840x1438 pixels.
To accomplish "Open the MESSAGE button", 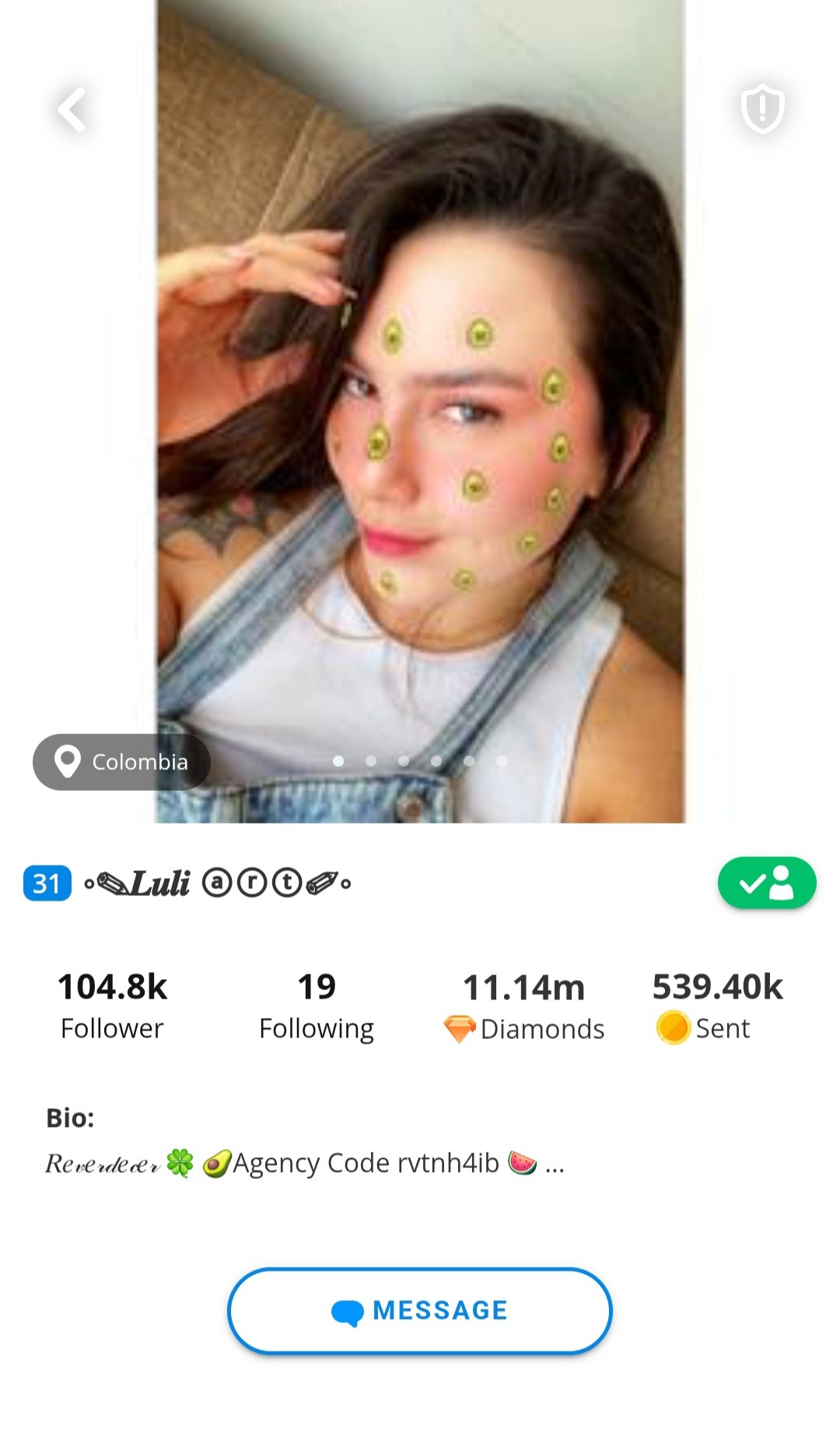I will 420,1310.
